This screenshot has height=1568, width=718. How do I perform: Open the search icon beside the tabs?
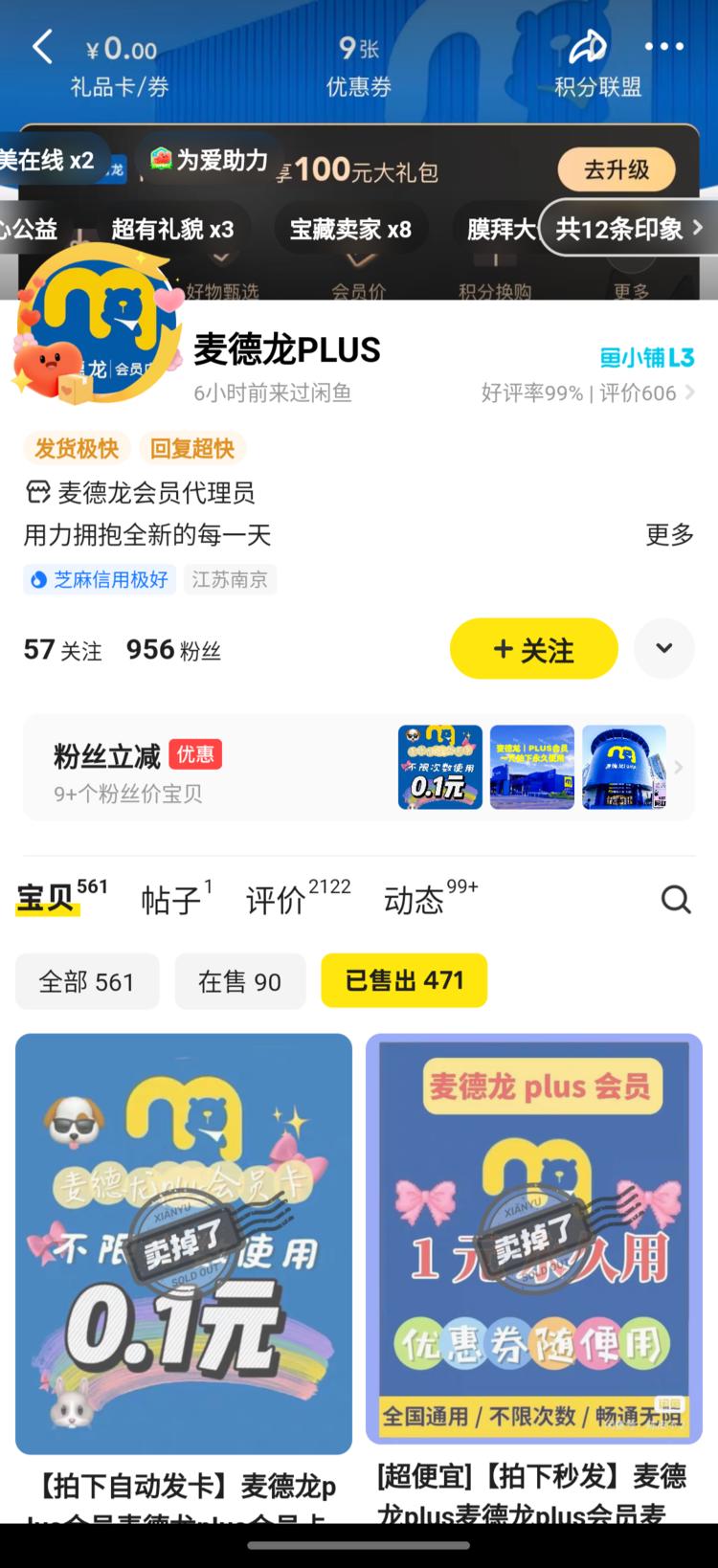point(677,900)
